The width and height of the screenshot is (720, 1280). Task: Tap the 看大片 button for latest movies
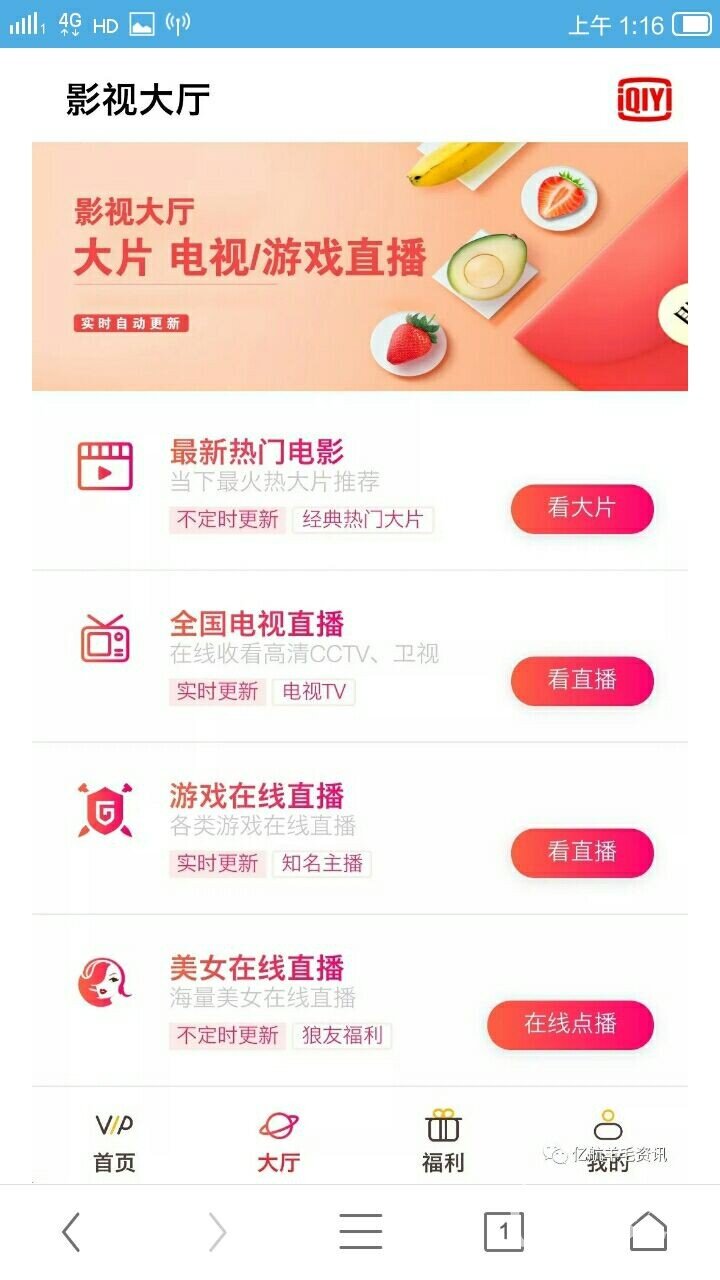pyautogui.click(x=582, y=508)
